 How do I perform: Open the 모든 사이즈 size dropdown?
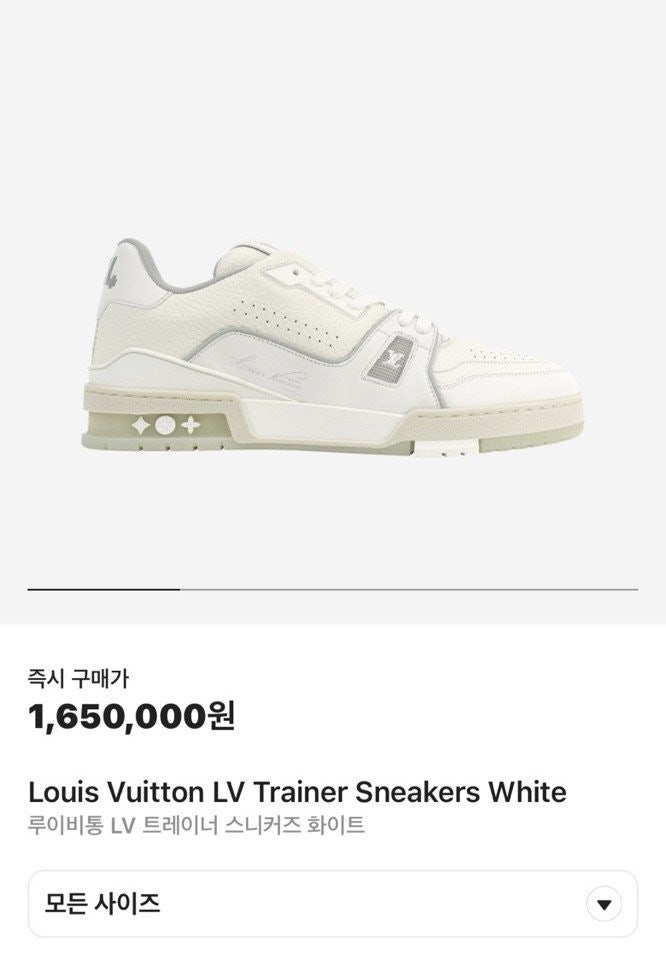(332, 904)
